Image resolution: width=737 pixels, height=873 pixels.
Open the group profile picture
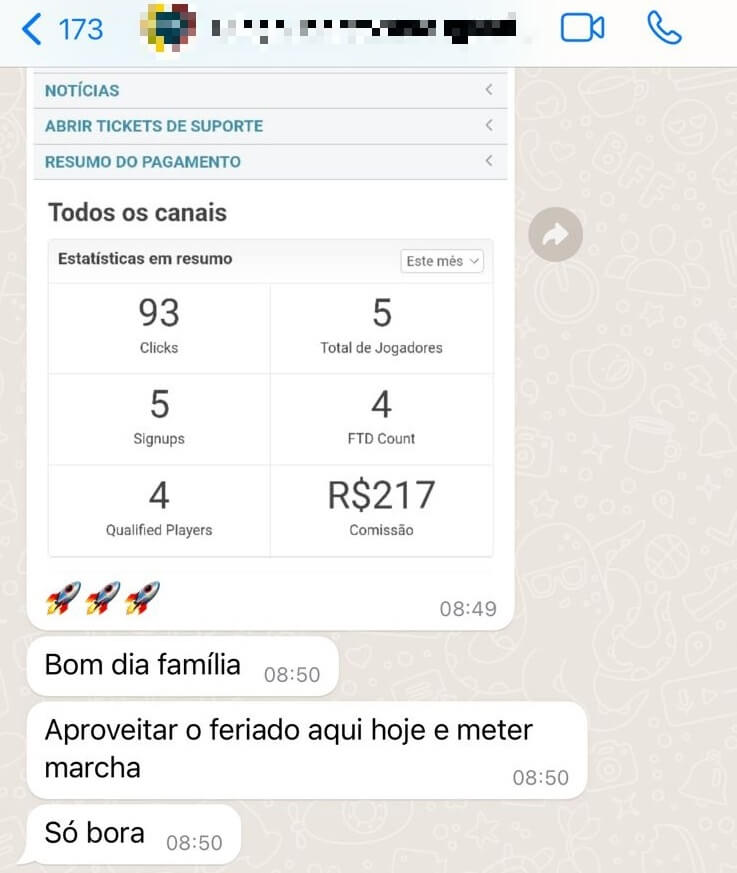coord(166,29)
